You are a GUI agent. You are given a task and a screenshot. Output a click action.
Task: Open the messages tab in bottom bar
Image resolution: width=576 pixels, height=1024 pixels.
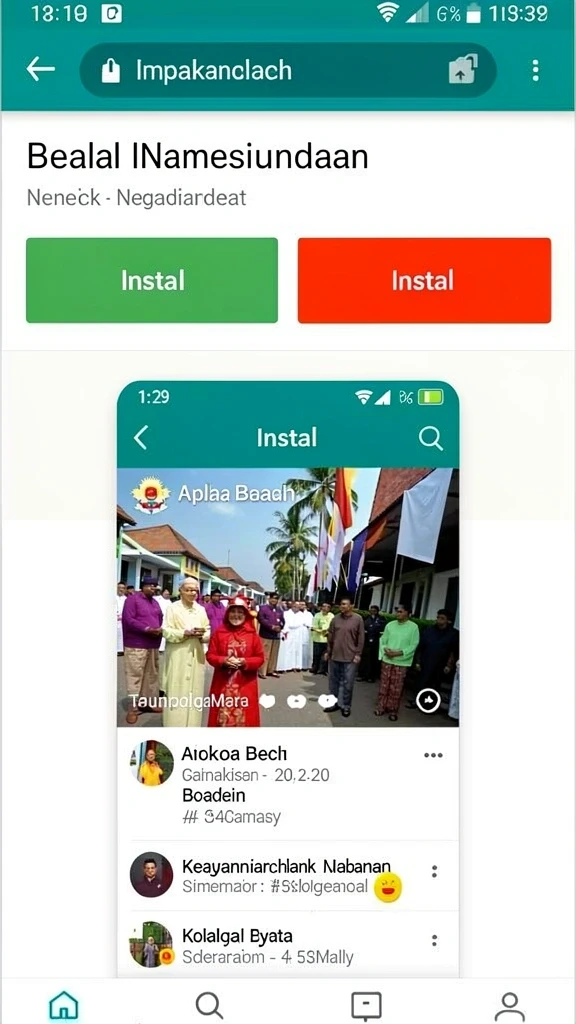point(366,1006)
